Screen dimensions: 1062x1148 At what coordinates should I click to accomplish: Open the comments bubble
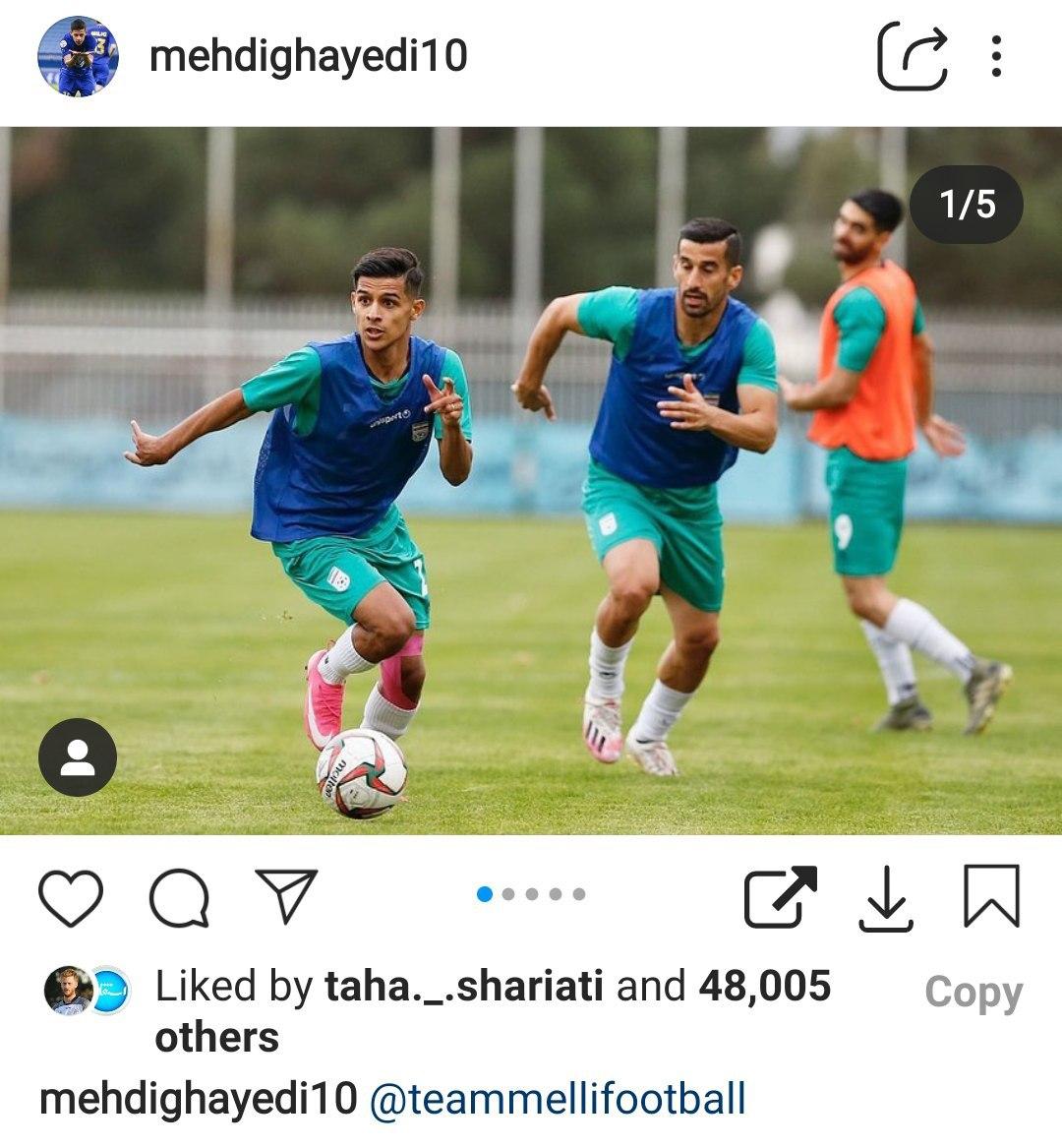[179, 897]
